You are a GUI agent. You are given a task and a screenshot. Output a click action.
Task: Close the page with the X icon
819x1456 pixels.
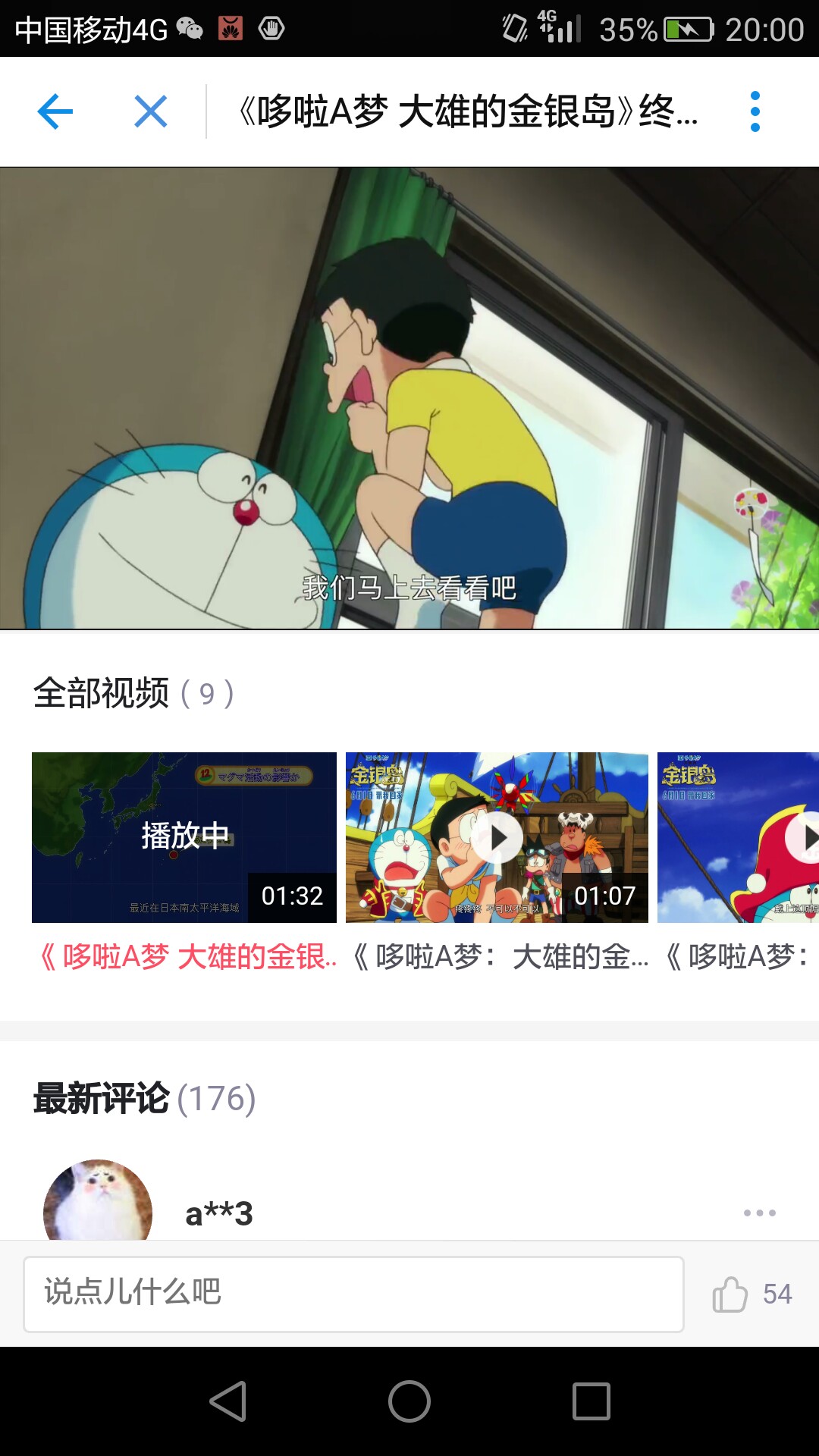point(150,111)
